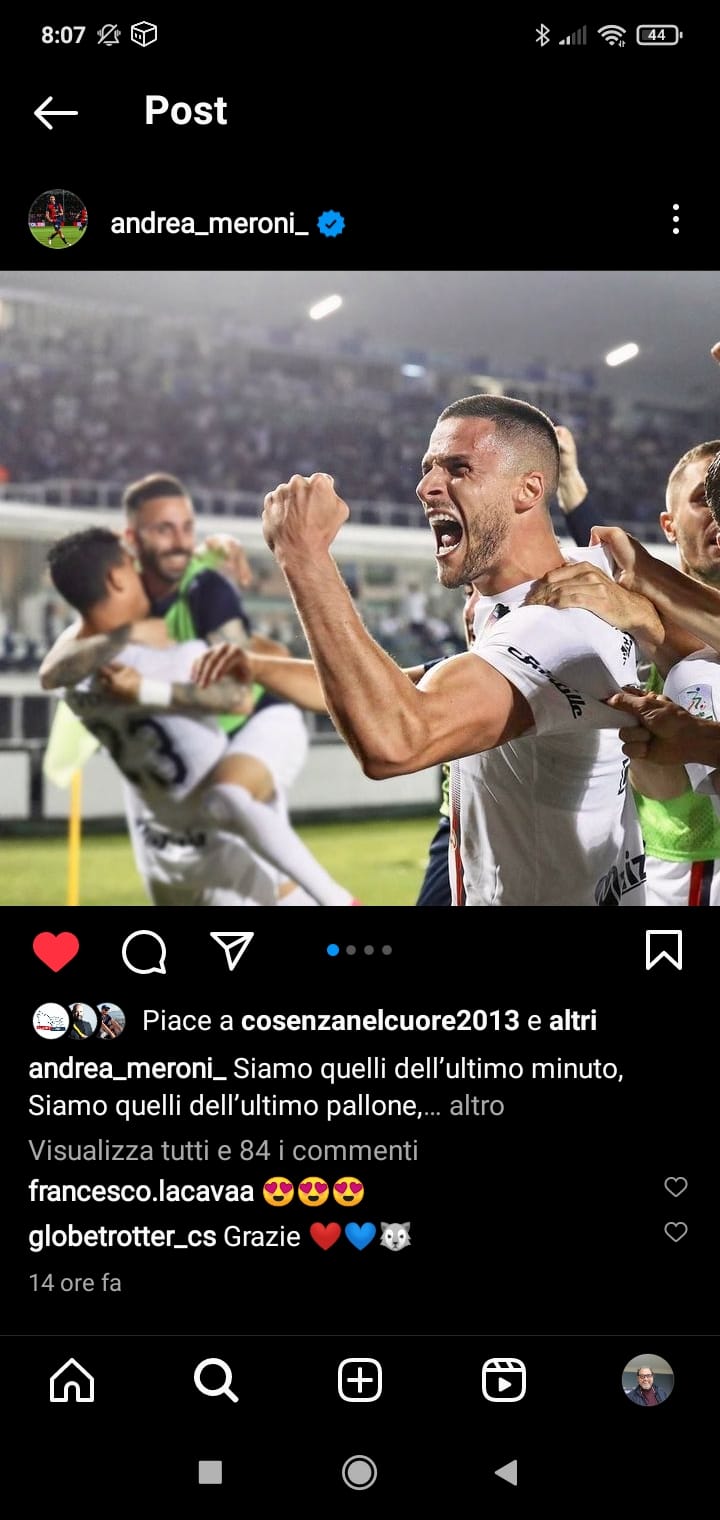See the others who liked via altri
This screenshot has height=1520, width=720.
point(573,1021)
